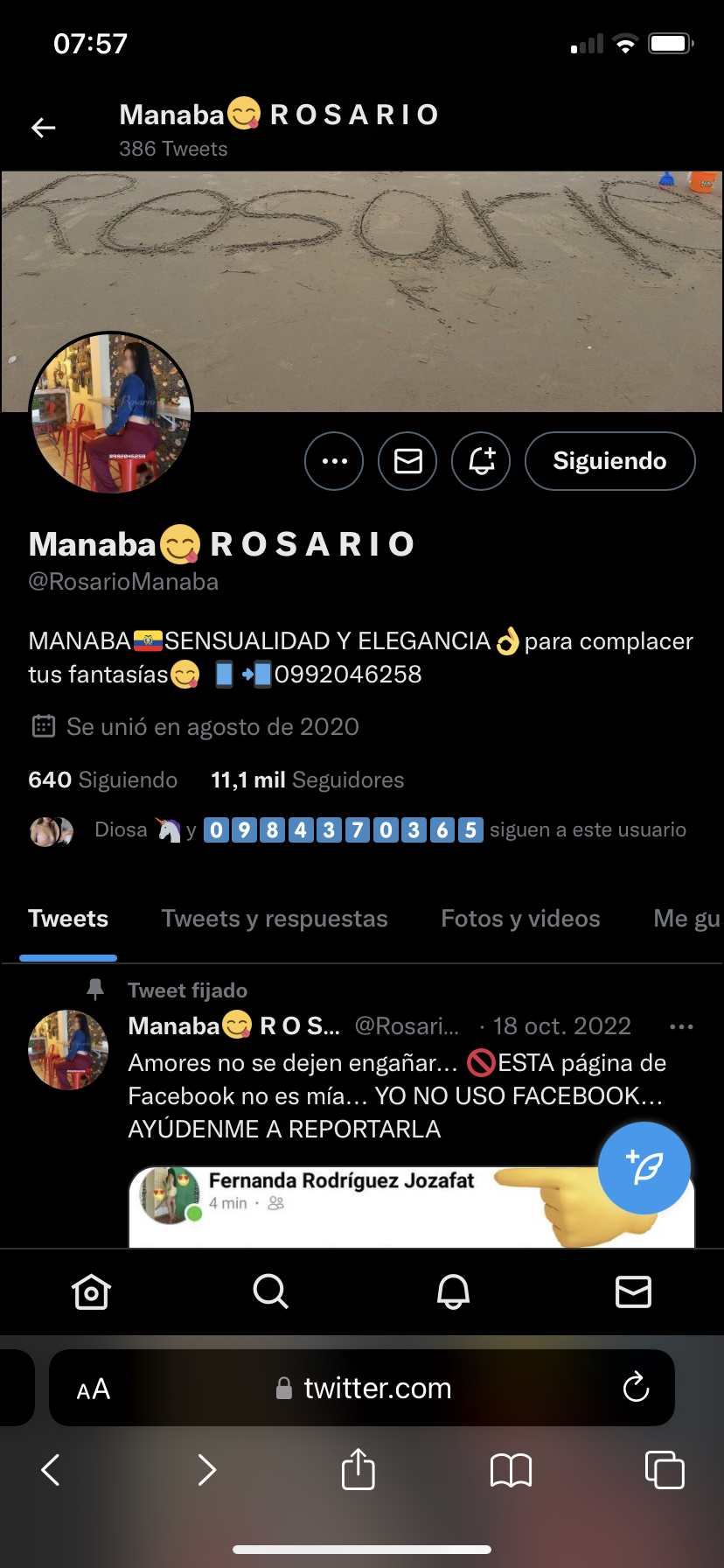Go to the Twitter home feed
Viewport: 724px width, 1568px height.
coord(91,1291)
